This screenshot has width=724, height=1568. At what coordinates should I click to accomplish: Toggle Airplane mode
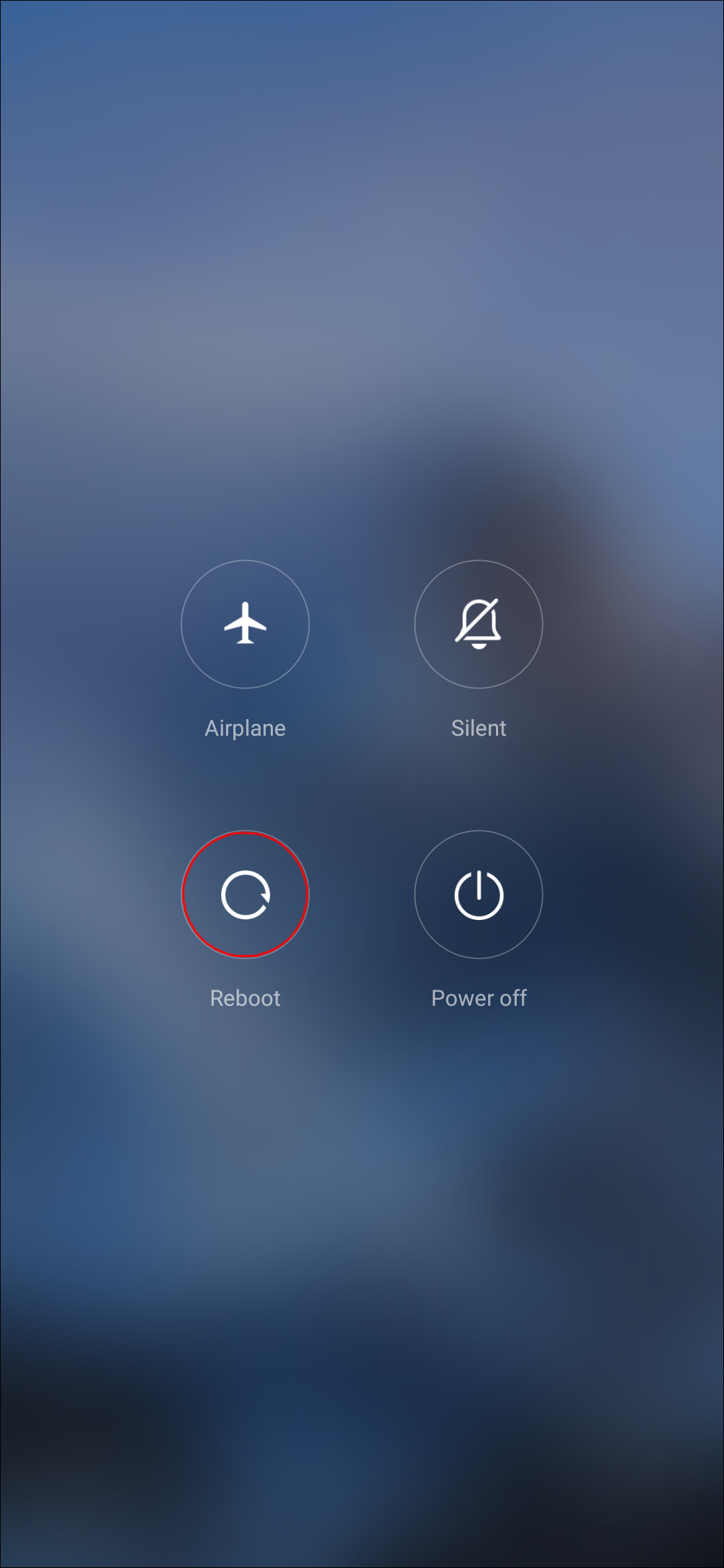pyautogui.click(x=245, y=624)
